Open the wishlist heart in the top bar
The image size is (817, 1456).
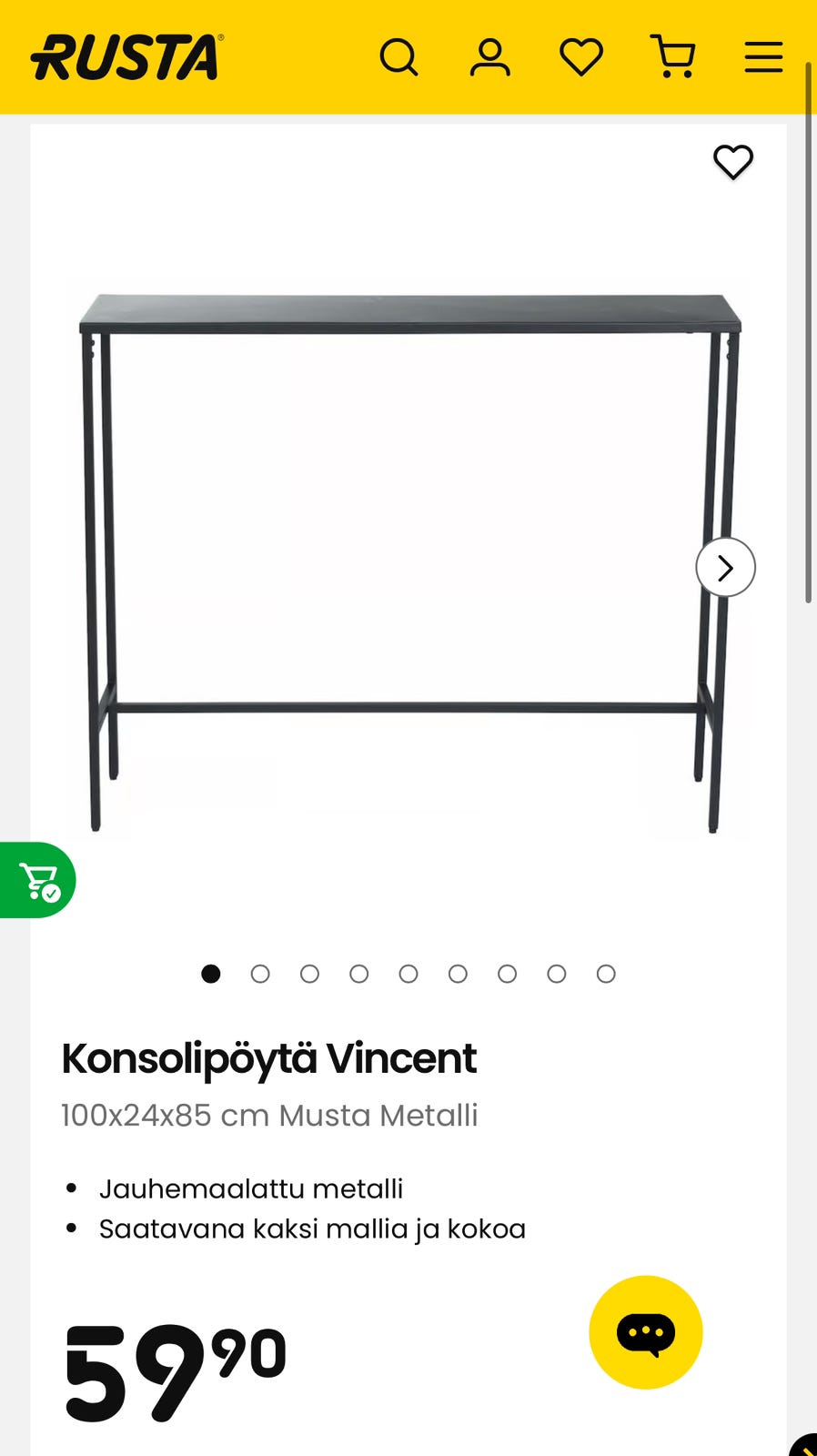[580, 56]
